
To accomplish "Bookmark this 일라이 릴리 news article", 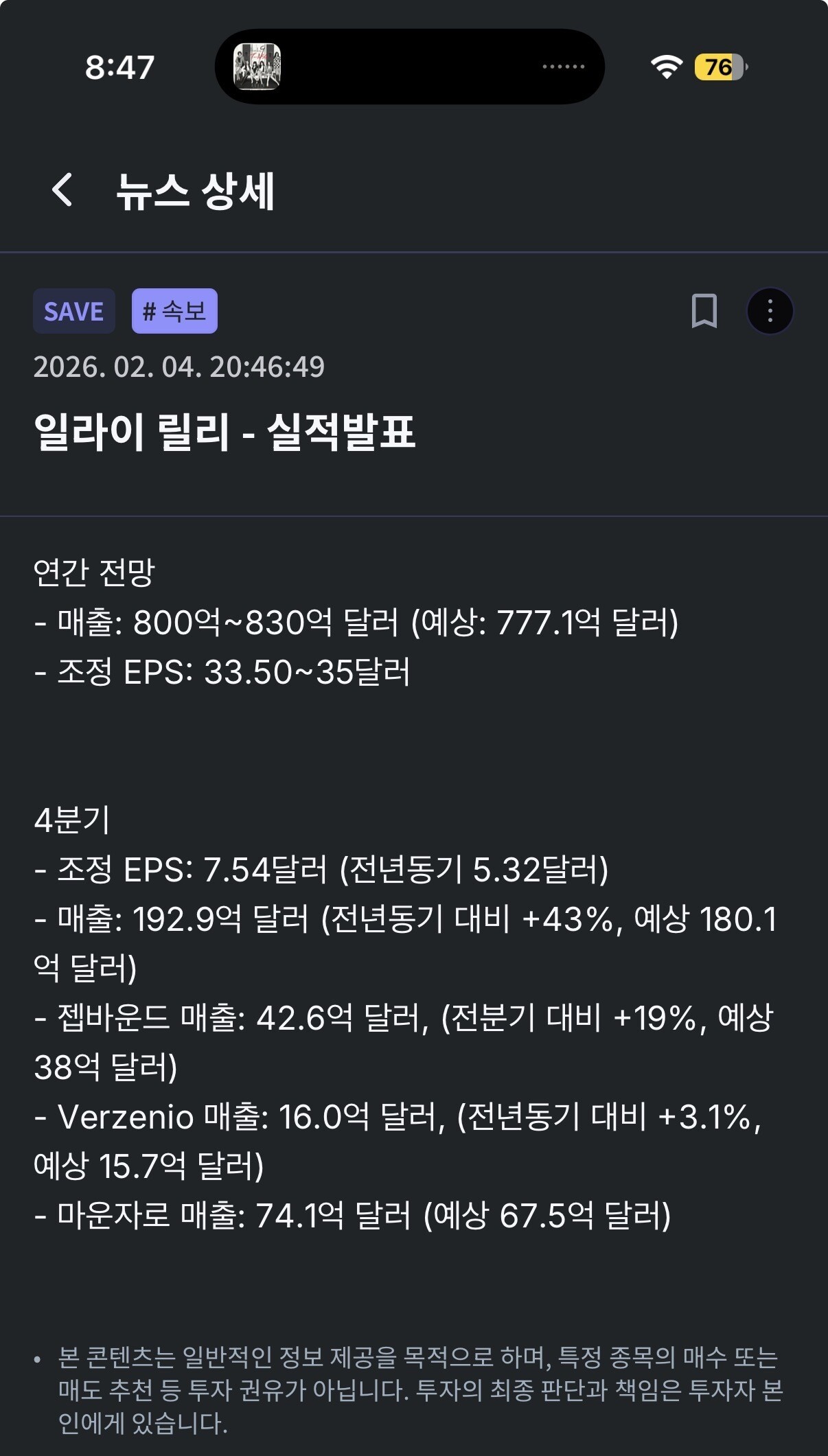I will [x=704, y=311].
